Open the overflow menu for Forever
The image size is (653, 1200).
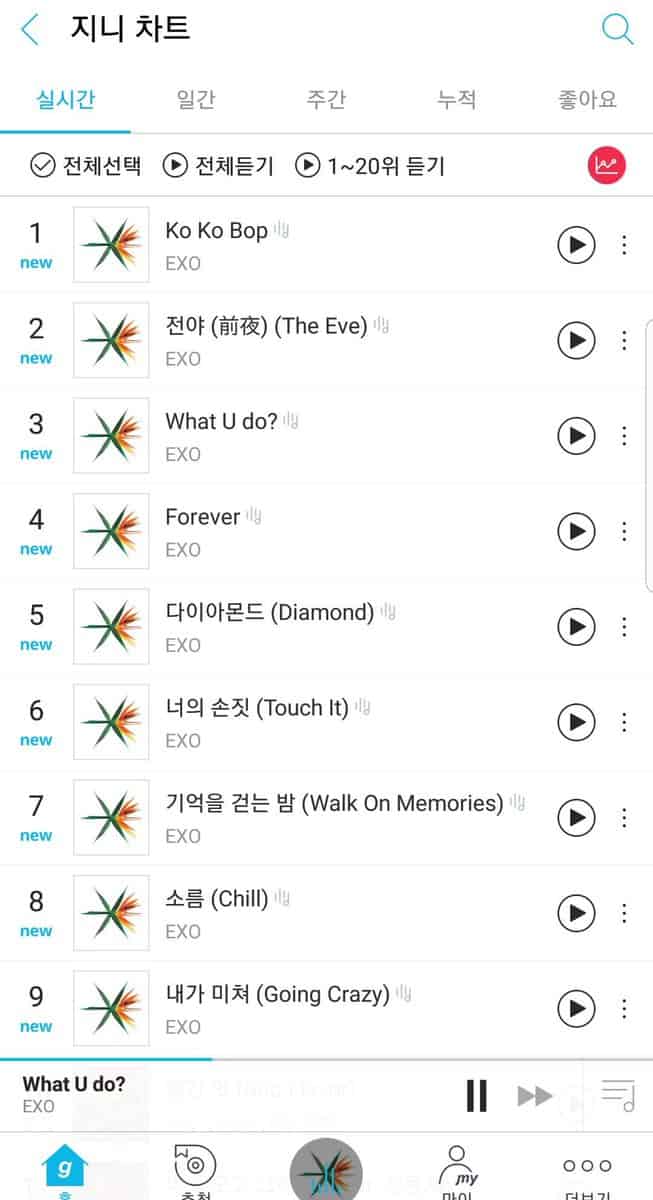point(624,531)
